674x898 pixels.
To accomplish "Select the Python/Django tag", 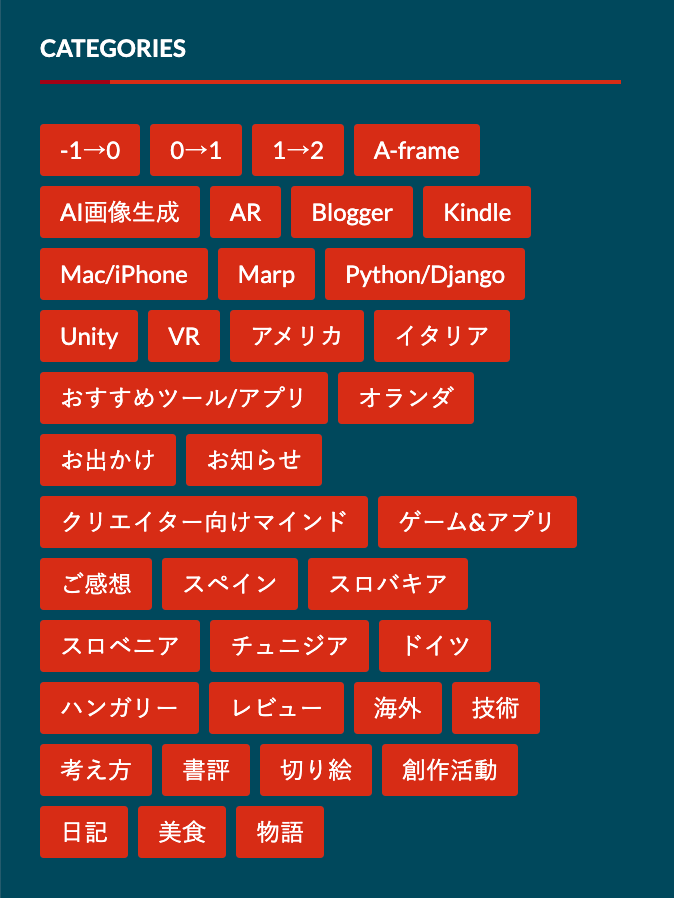I will 425,274.
